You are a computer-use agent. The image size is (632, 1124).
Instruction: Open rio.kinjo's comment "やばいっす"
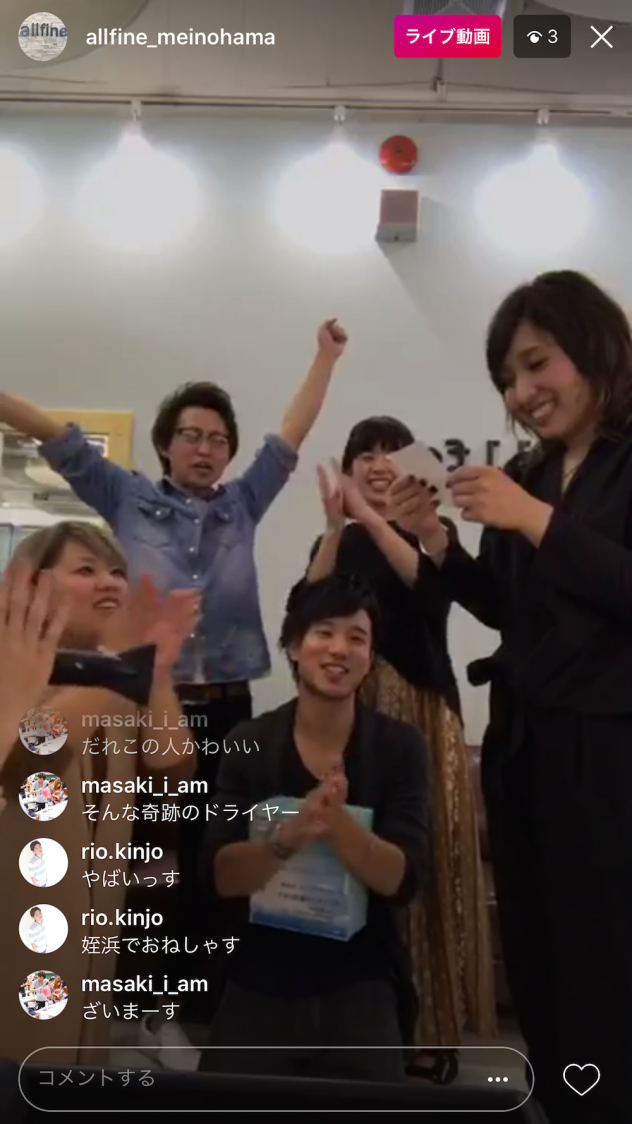[x=131, y=878]
